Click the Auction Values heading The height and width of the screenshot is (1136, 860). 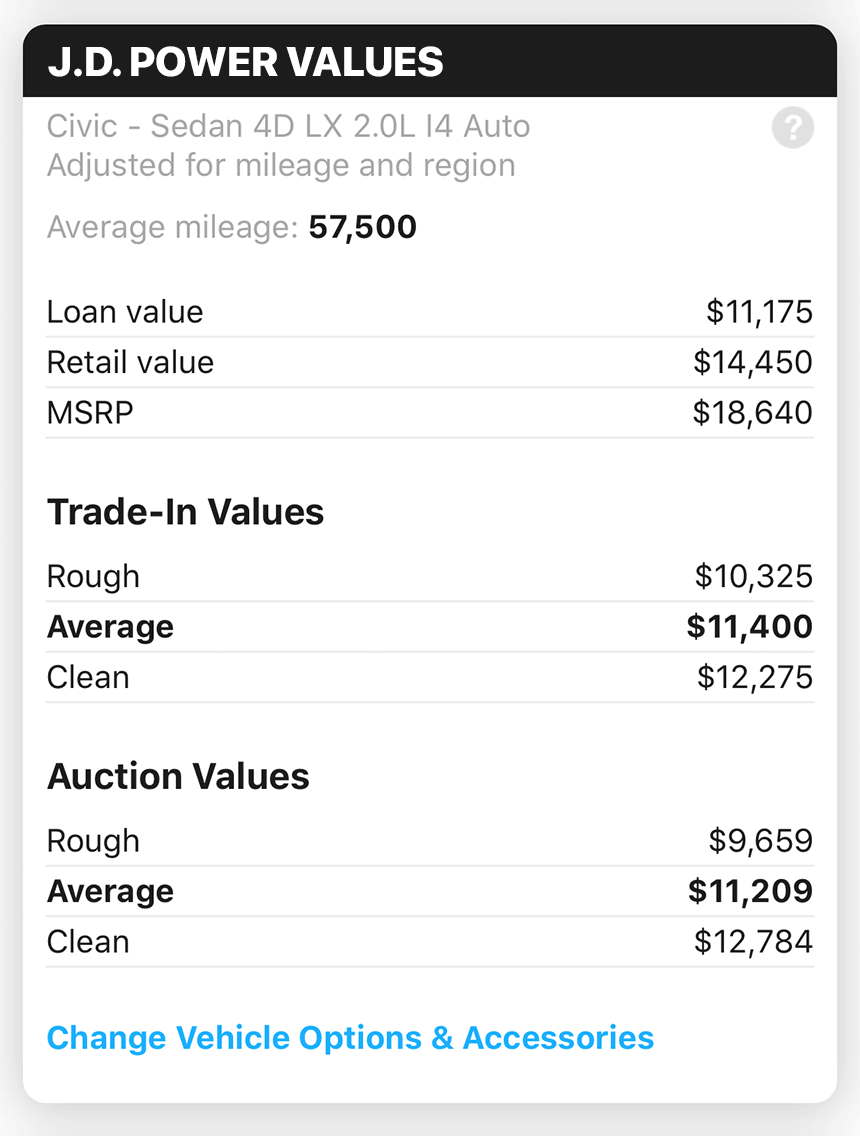coord(178,776)
